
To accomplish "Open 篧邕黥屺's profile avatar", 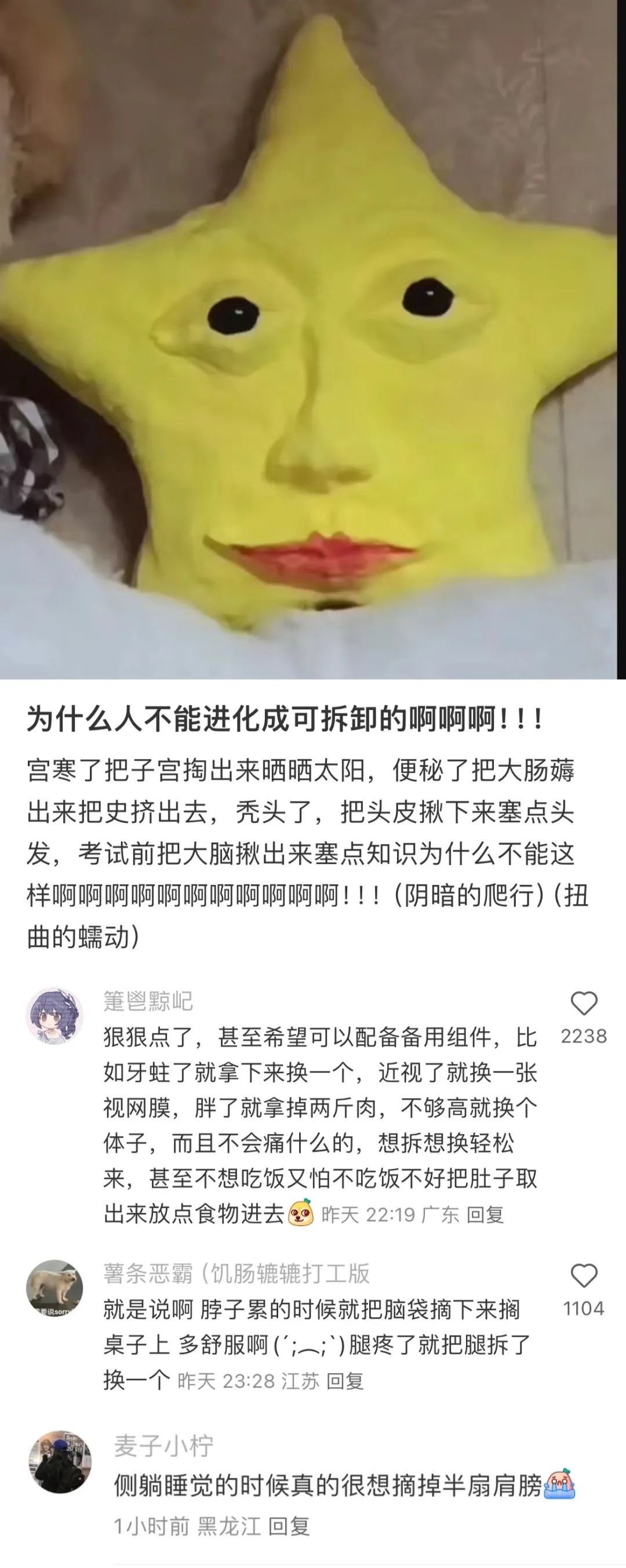I will (55, 1015).
